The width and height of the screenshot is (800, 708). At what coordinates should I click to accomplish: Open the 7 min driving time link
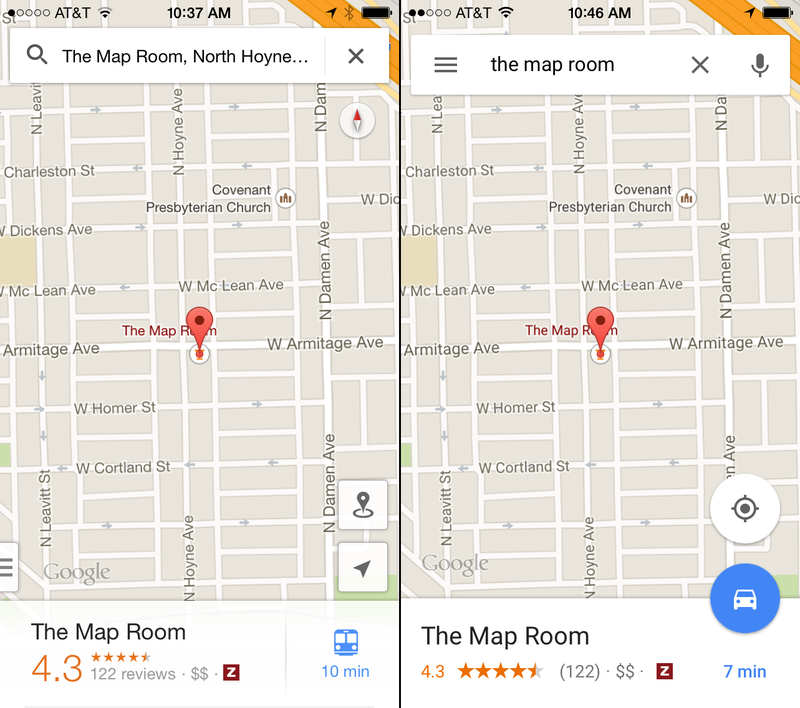click(744, 671)
